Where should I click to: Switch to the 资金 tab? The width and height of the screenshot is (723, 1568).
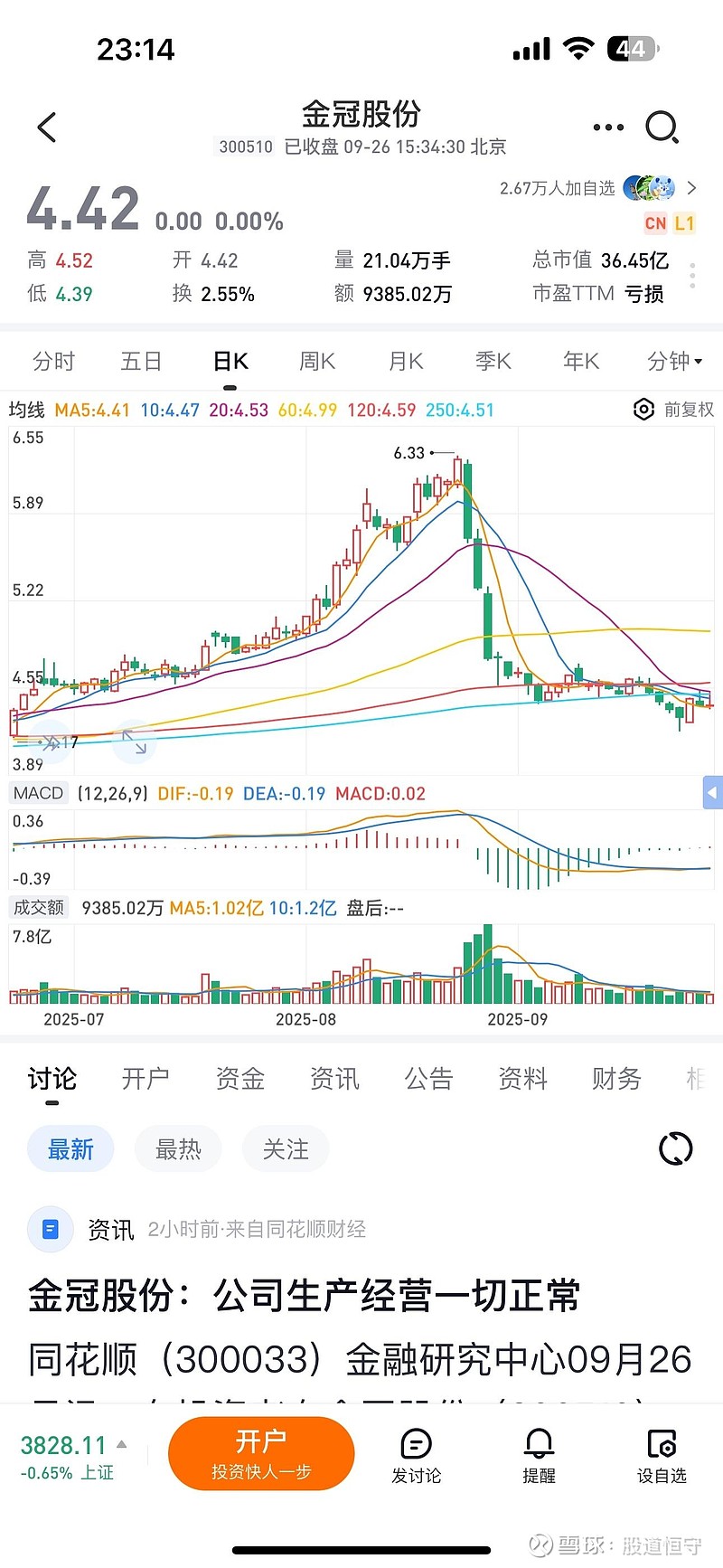(239, 1078)
